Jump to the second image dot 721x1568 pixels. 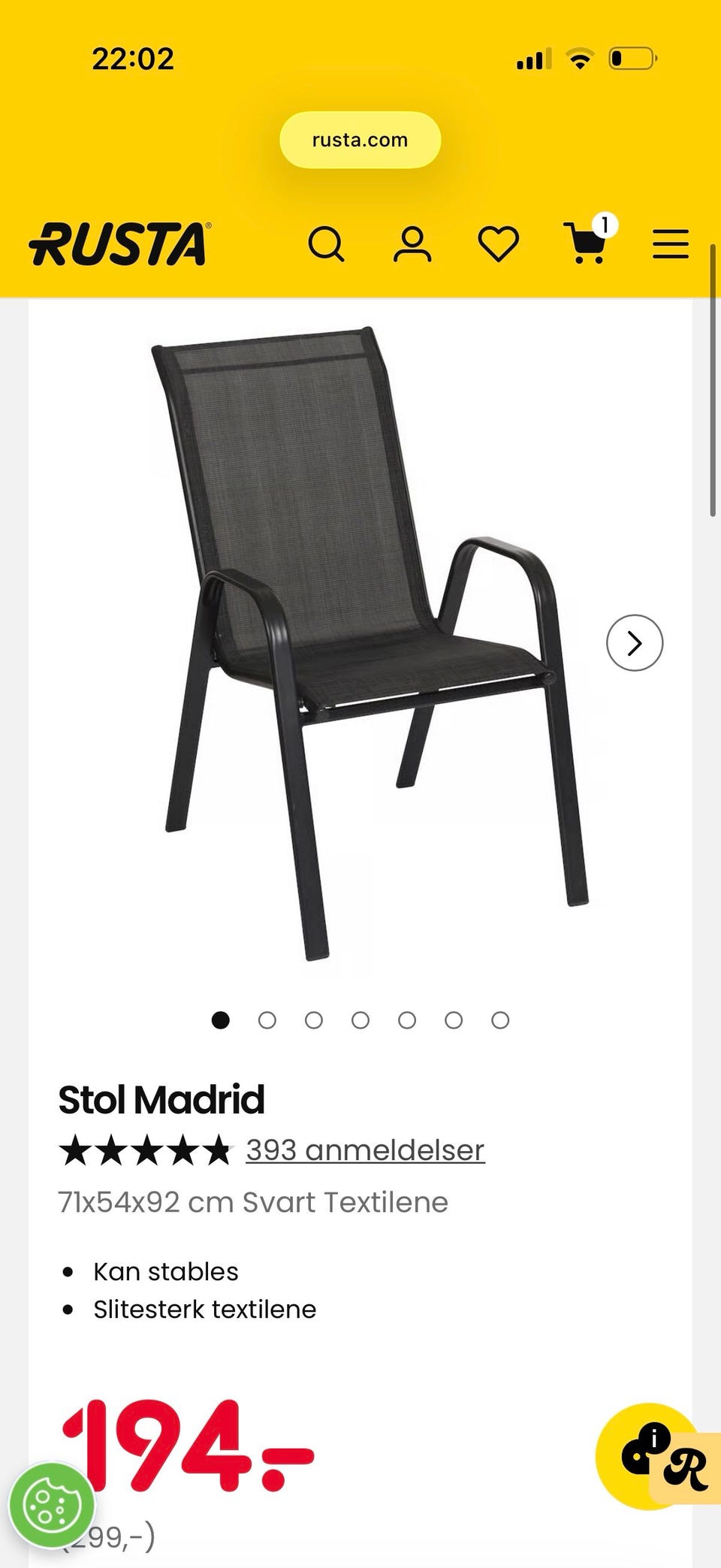[267, 1020]
